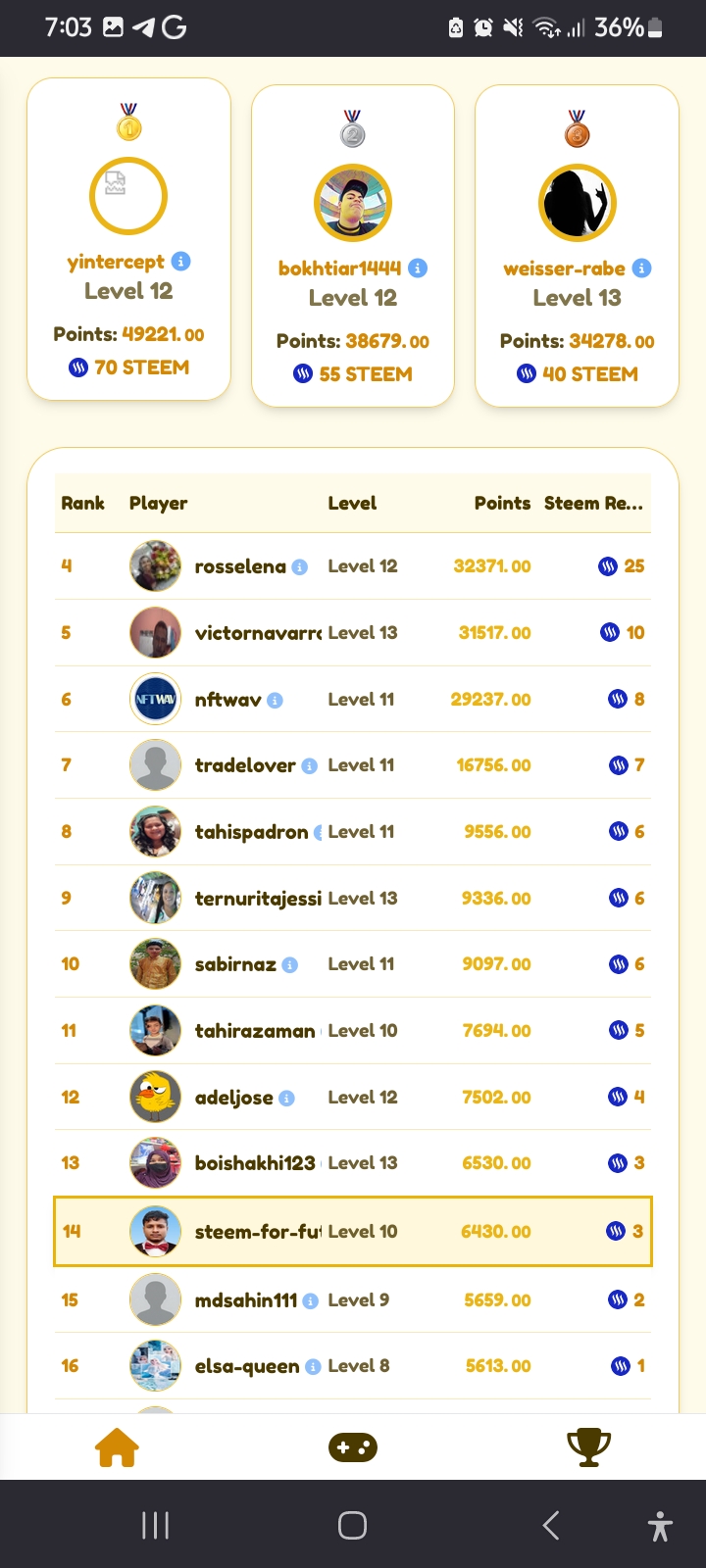Tap the info icon next to elsa-queen
The image size is (706, 1568).
click(x=313, y=1367)
